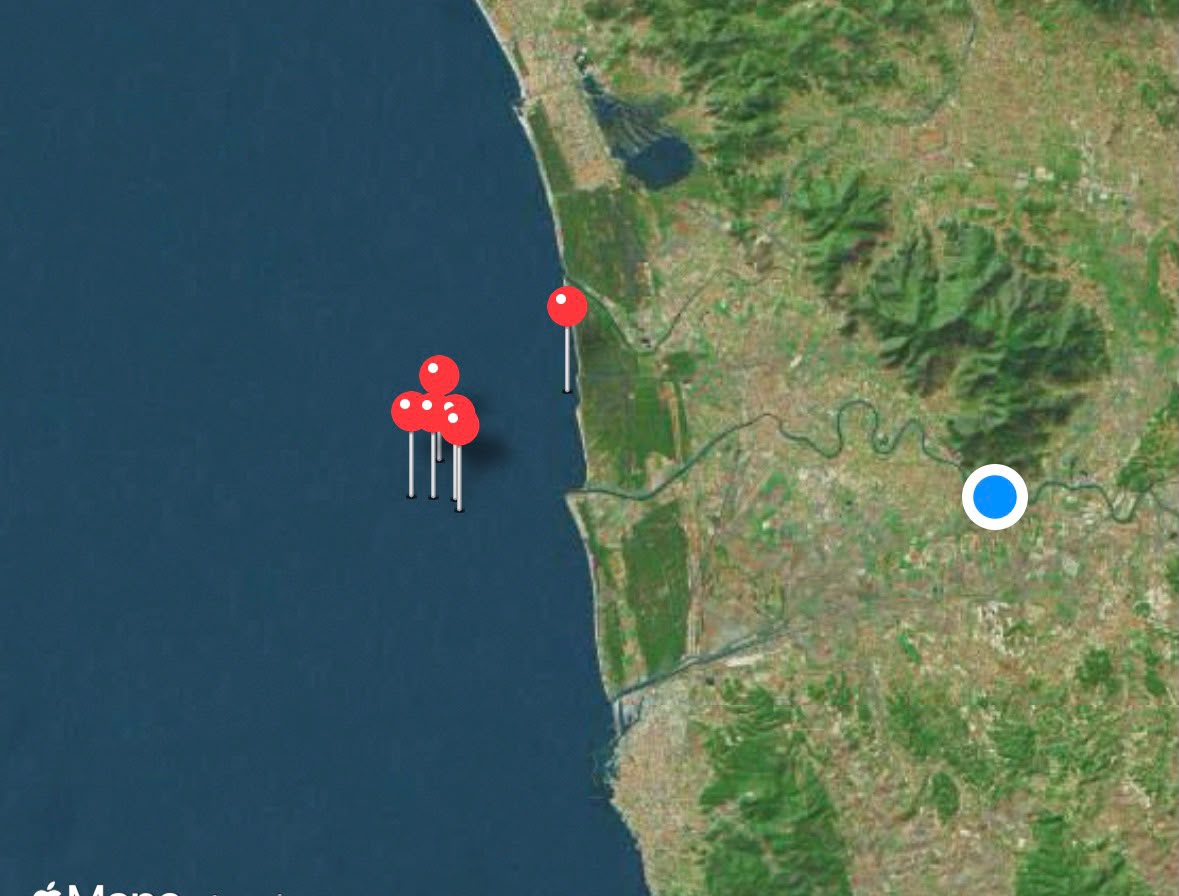Tap the blue current-location dot
The height and width of the screenshot is (896, 1179).
995,497
